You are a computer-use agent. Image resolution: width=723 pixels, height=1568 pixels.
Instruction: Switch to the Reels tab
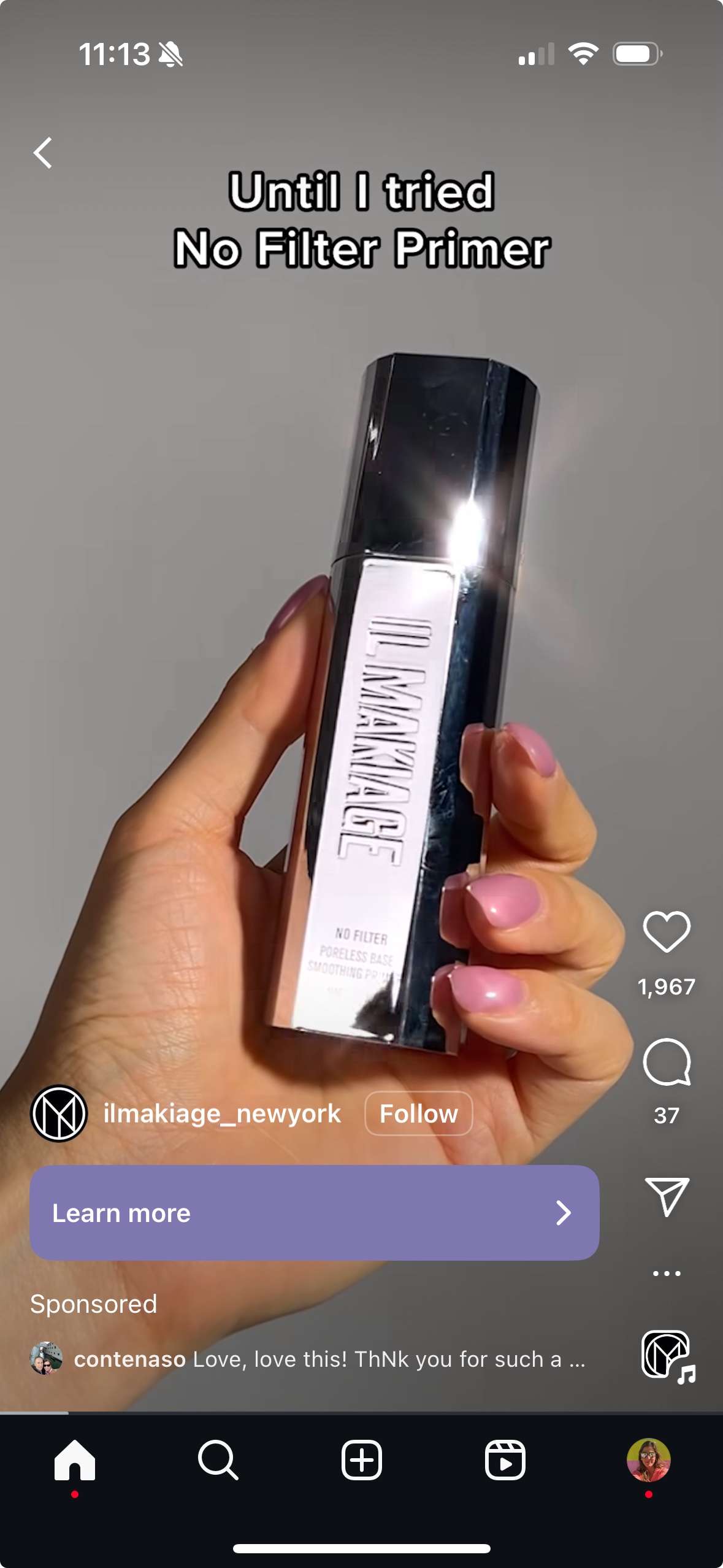505,1460
